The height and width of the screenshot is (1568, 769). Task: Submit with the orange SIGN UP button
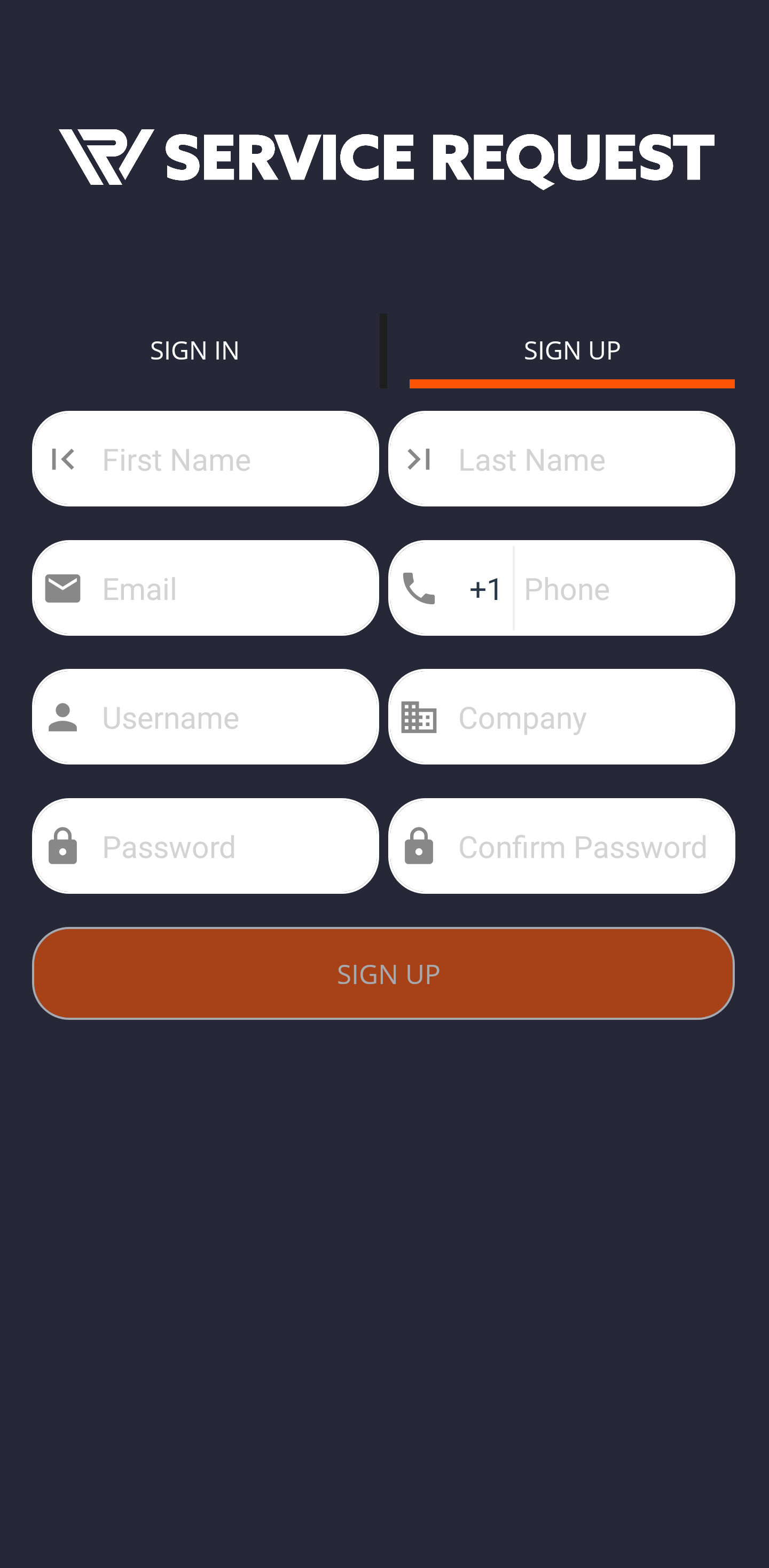383,973
